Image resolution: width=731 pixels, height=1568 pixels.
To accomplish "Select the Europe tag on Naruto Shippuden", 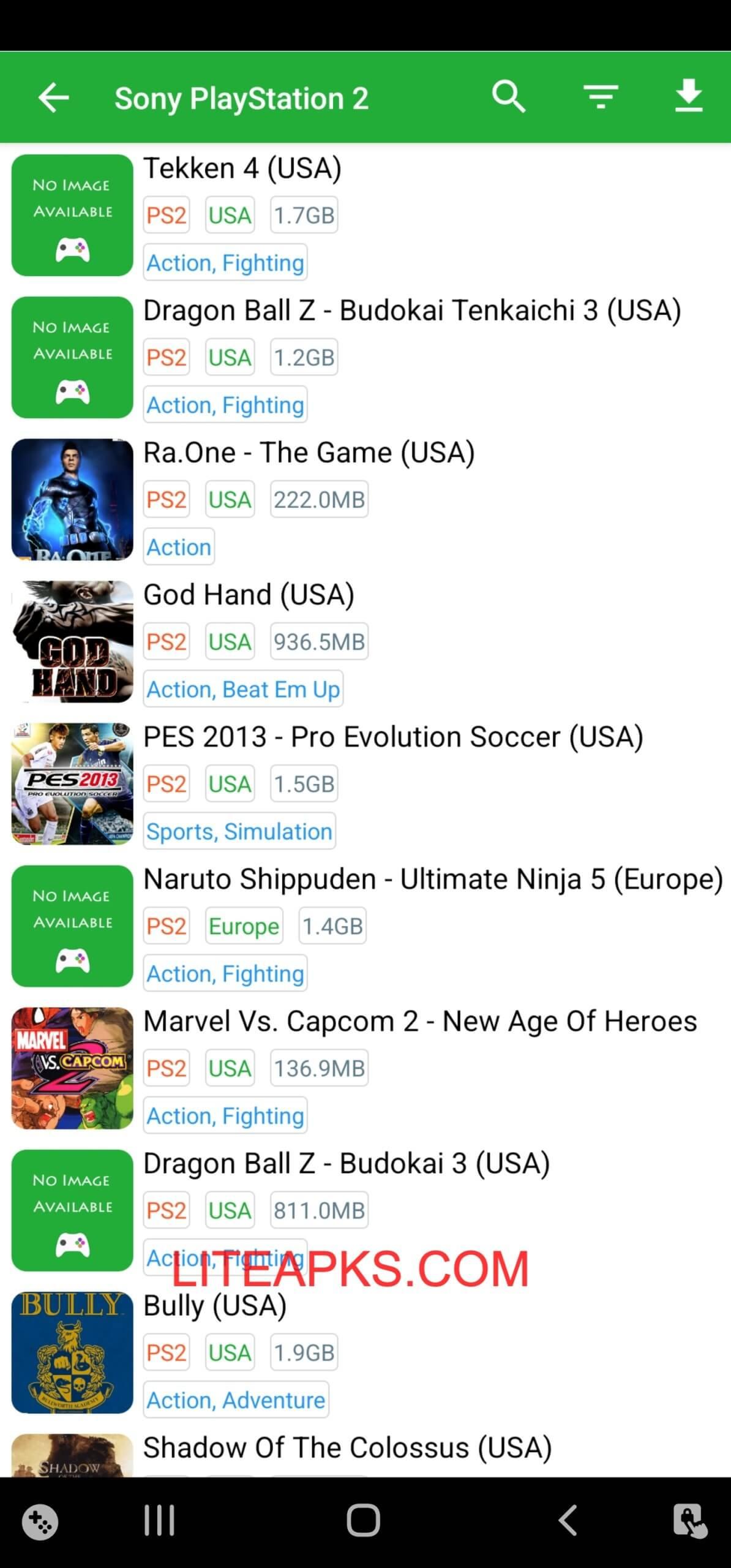I will [x=244, y=926].
